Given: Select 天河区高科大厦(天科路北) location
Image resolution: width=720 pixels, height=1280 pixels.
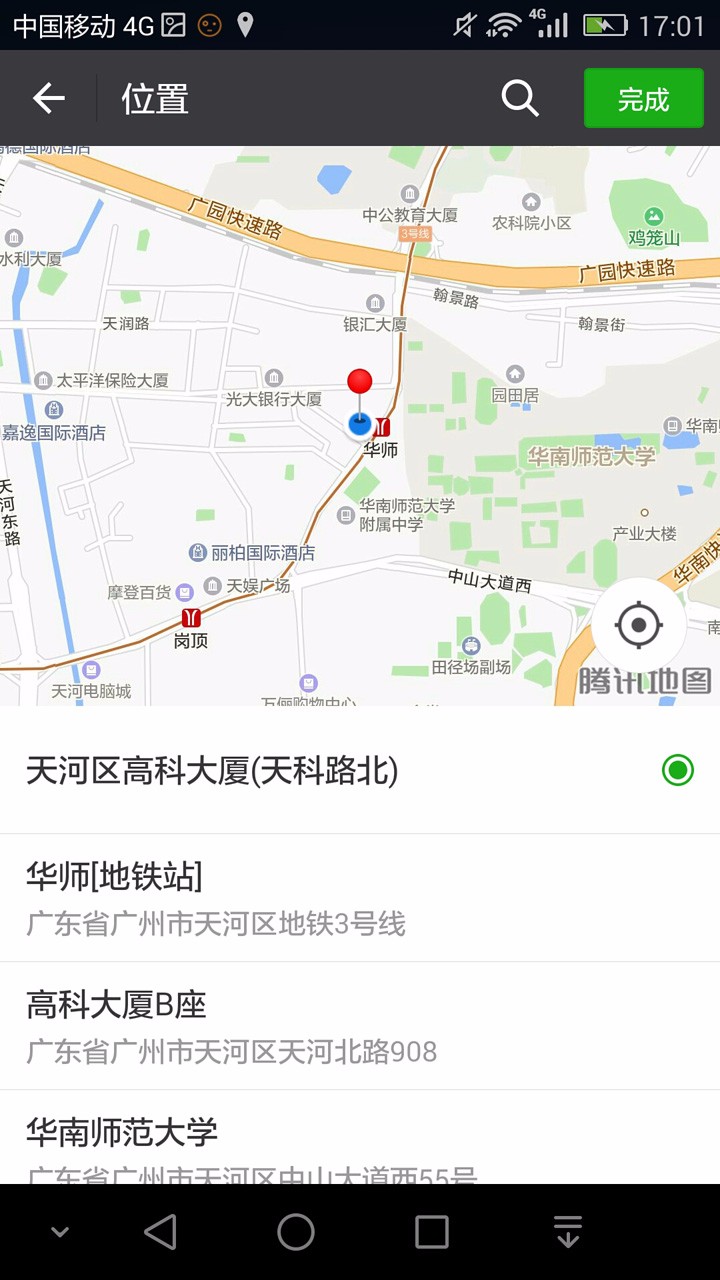Looking at the screenshot, I should (360, 770).
